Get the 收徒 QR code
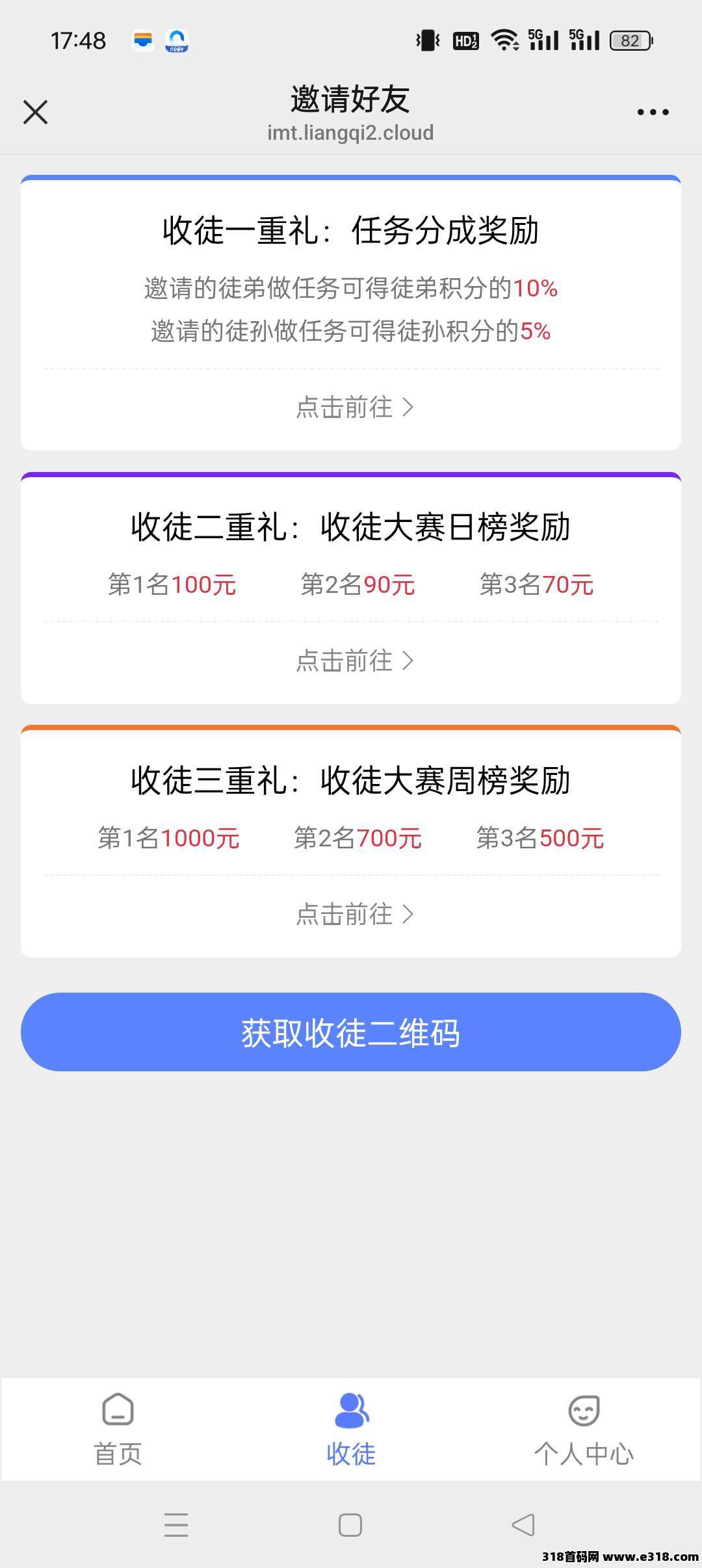Image resolution: width=702 pixels, height=1568 pixels. coord(351,1032)
